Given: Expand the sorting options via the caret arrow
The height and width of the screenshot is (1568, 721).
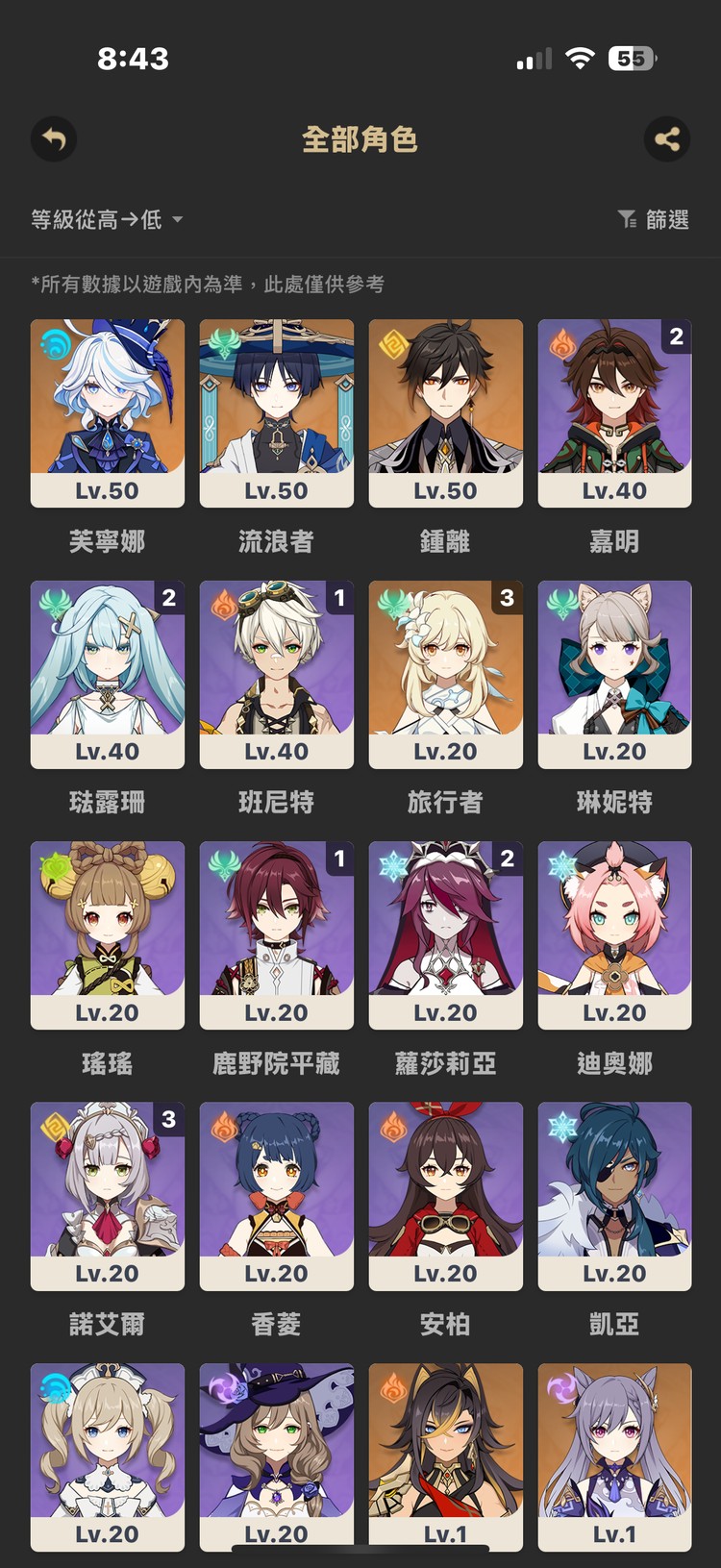Looking at the screenshot, I should tap(177, 220).
